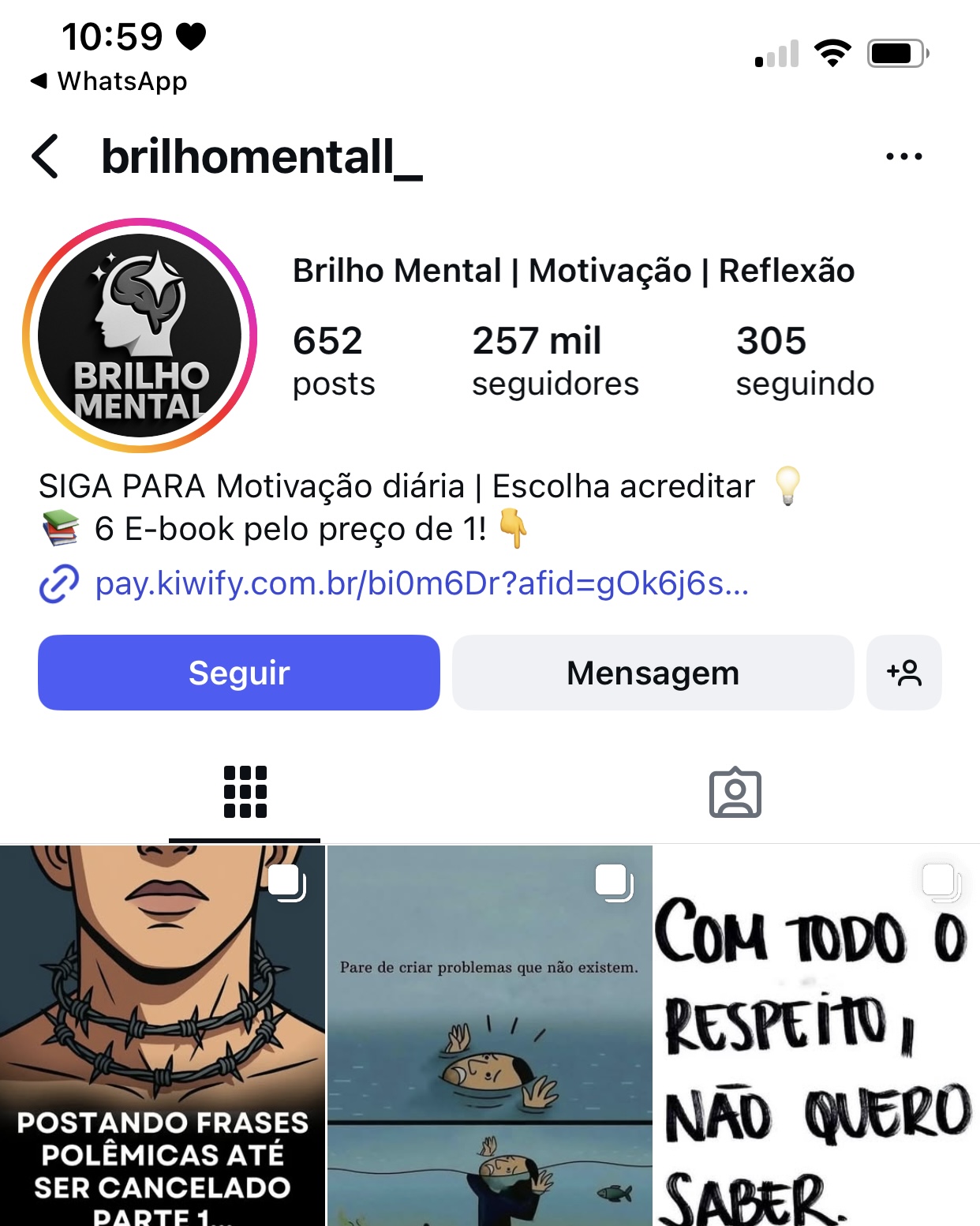Show suggested accounts with the add-person icon
980x1226 pixels.
[903, 673]
